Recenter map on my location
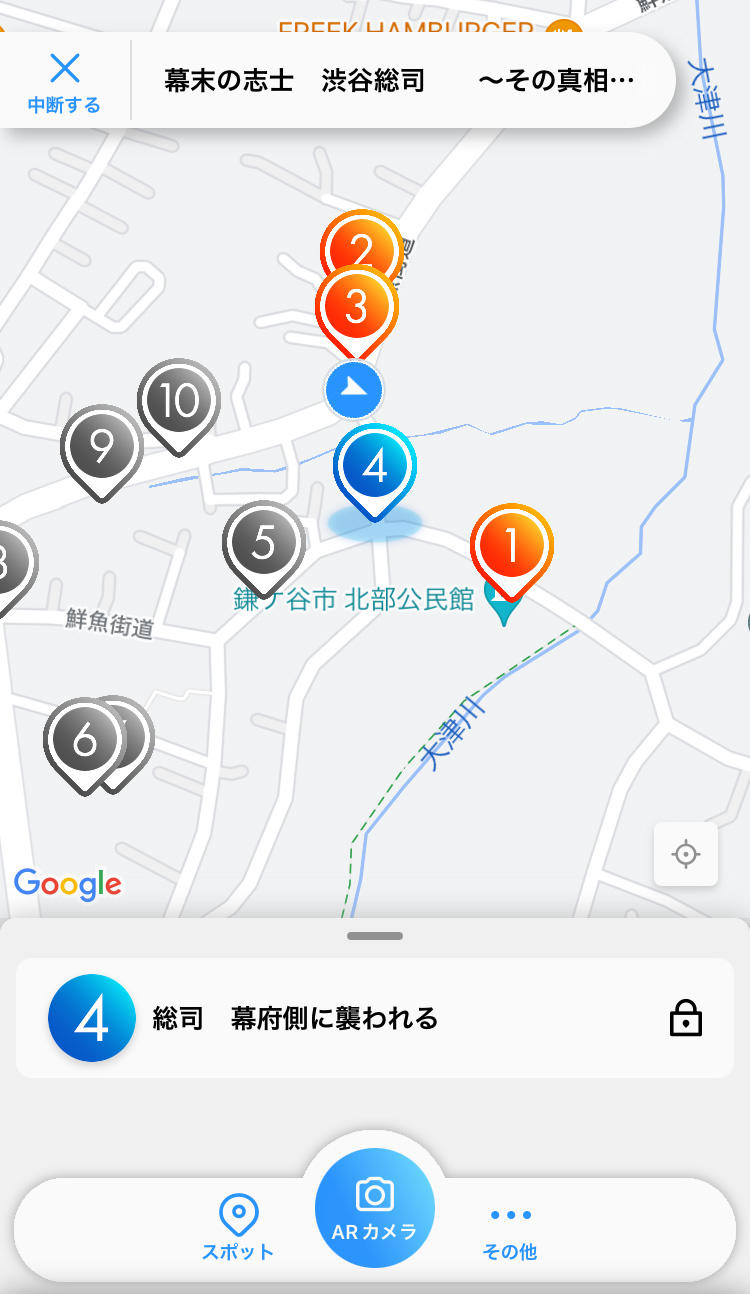Screen dimensions: 750x1294 (x=686, y=854)
